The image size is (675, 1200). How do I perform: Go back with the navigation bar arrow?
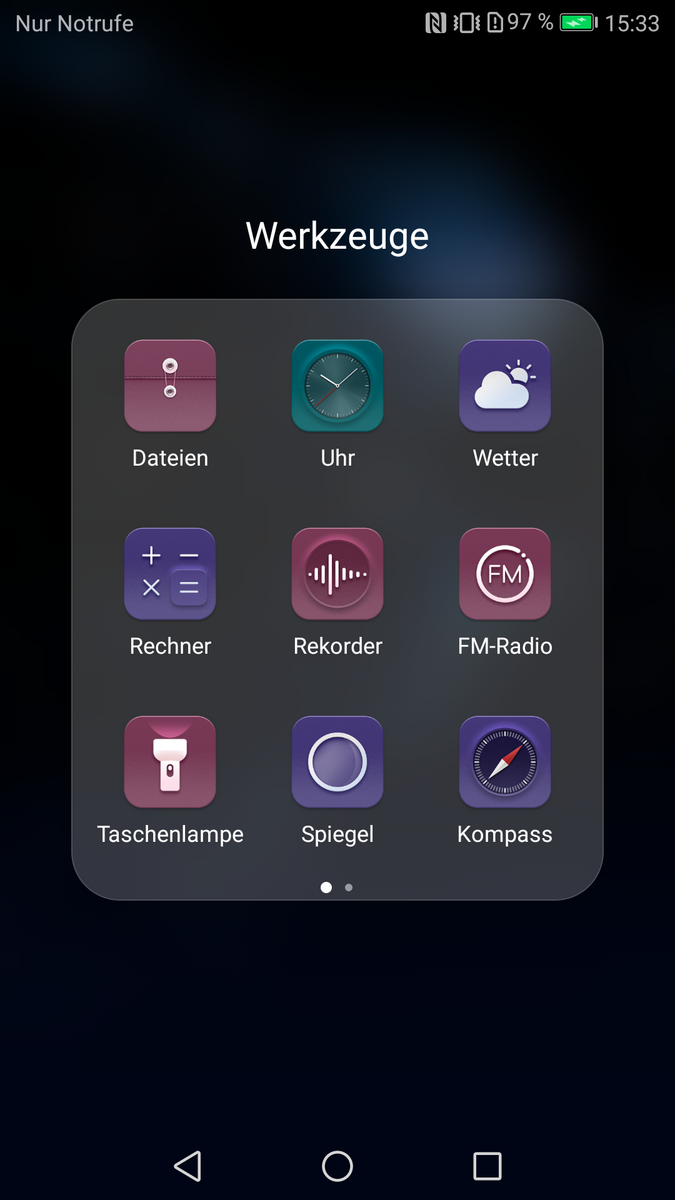(187, 1166)
